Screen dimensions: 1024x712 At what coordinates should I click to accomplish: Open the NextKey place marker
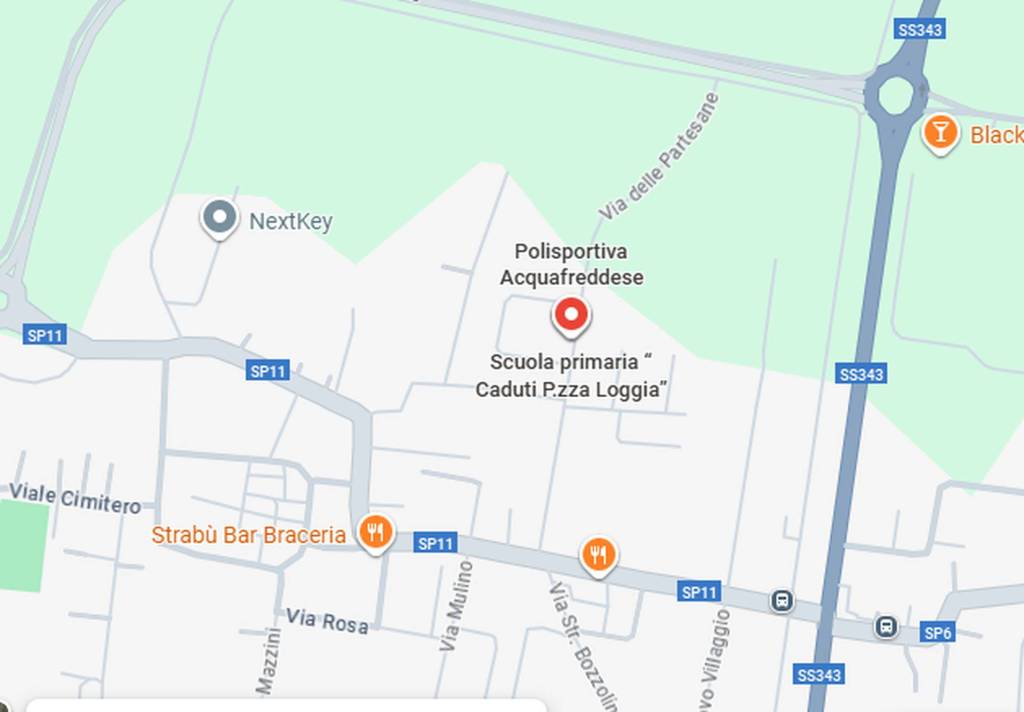pos(219,217)
